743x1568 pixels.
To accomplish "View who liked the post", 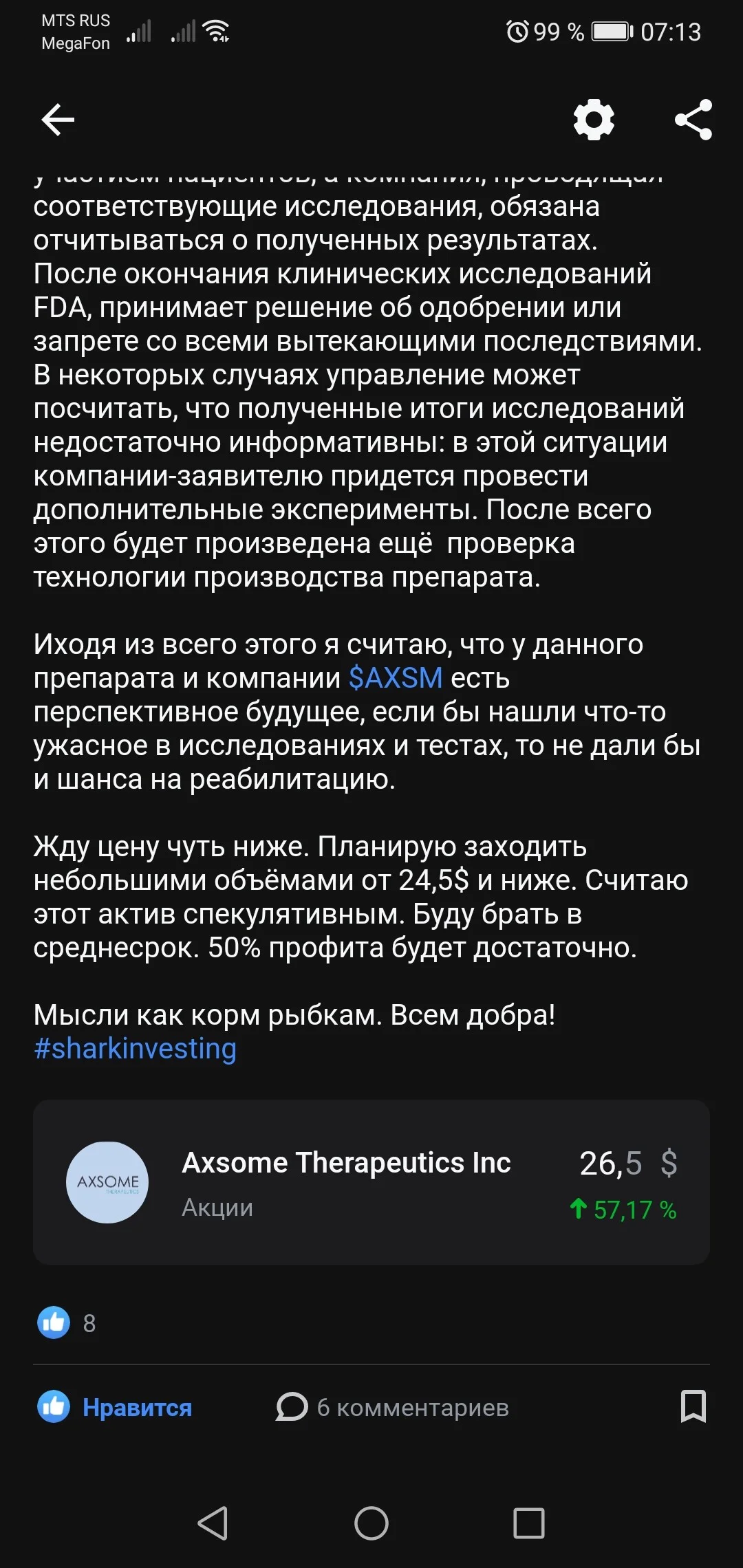I will 67,1322.
